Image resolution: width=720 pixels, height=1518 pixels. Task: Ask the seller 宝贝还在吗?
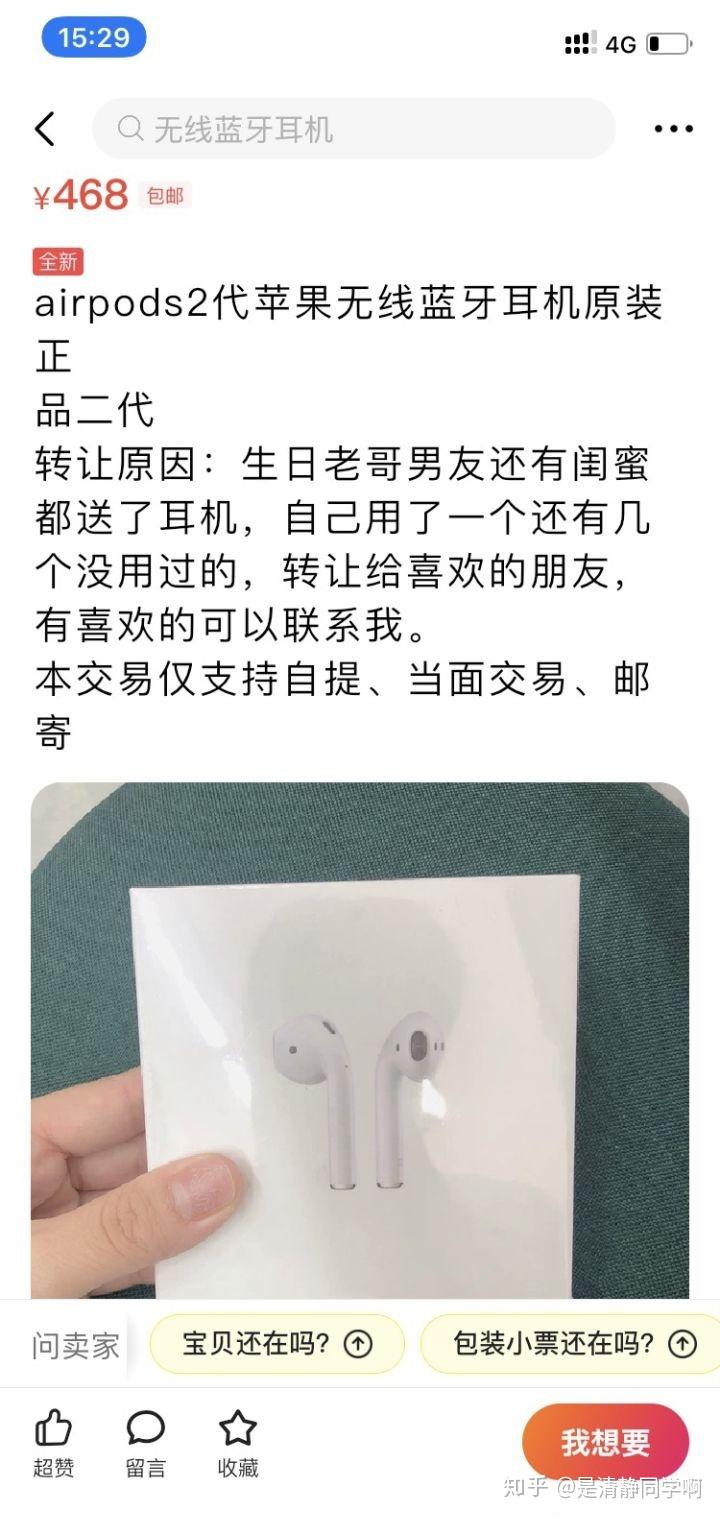click(x=277, y=1343)
